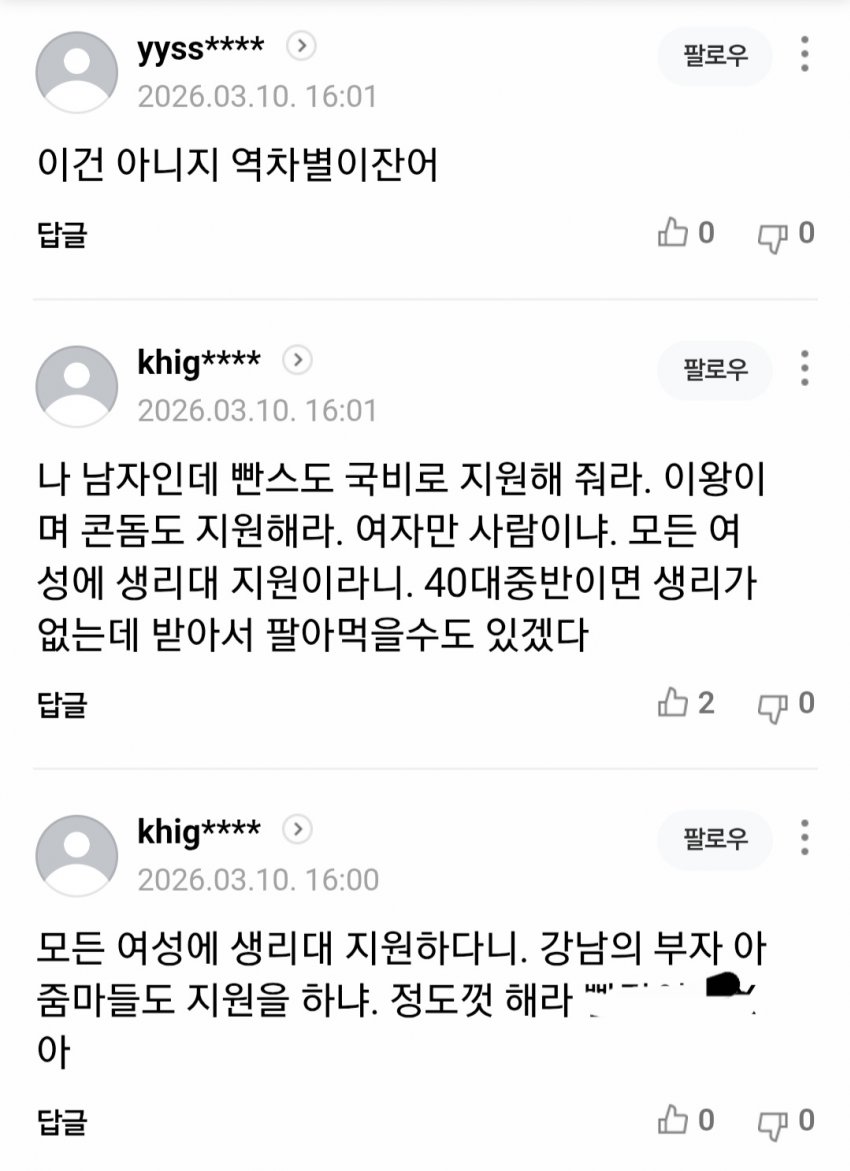
Task: Open khig**** profile arrow on 16:01 comment
Action: click(297, 360)
